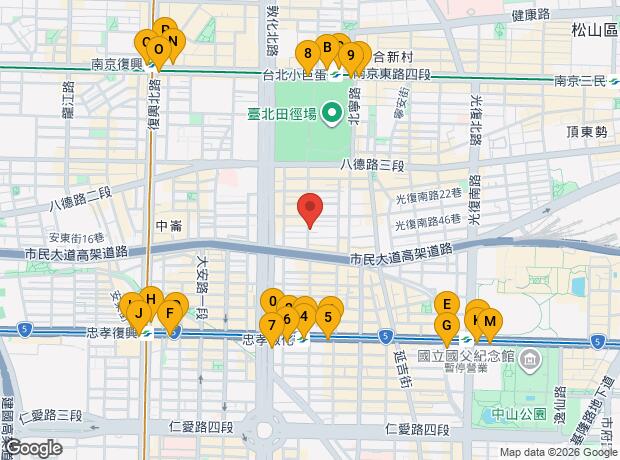Select map marker 8

[x=308, y=53]
